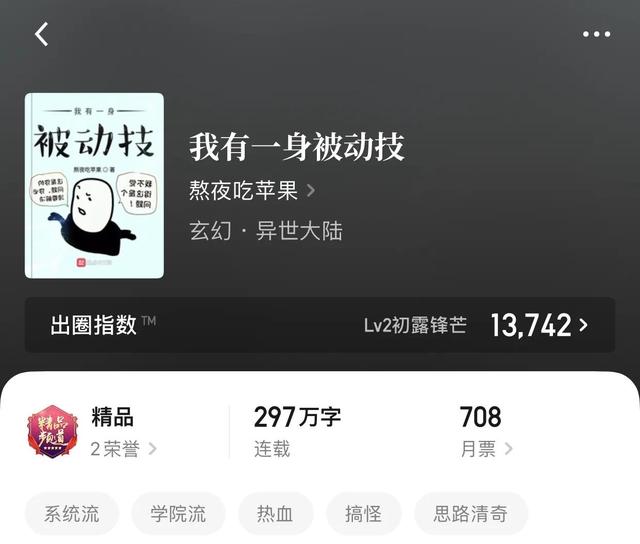Choose the 搞怪 tag chip
This screenshot has height=544, width=640.
pos(363,514)
